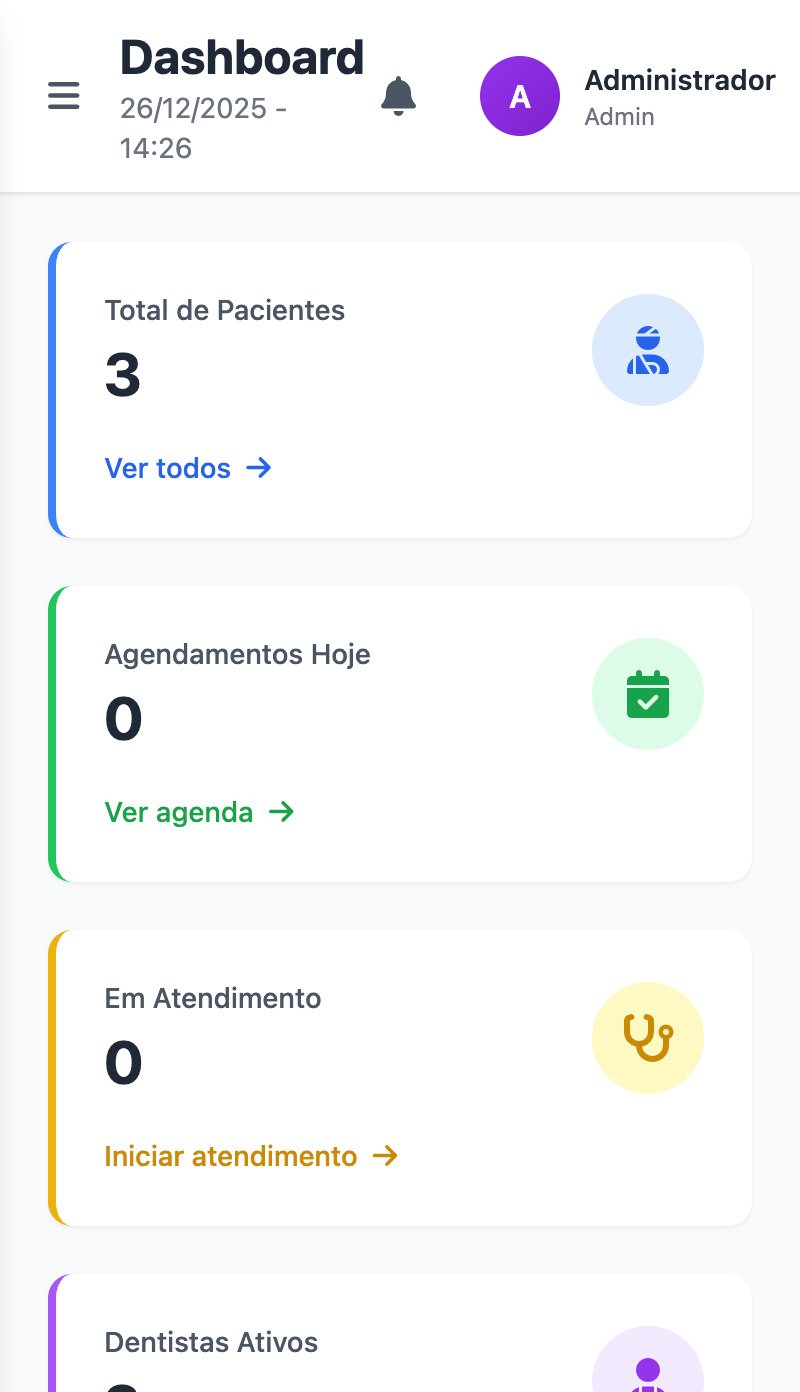Open the notifications bell icon

click(399, 95)
